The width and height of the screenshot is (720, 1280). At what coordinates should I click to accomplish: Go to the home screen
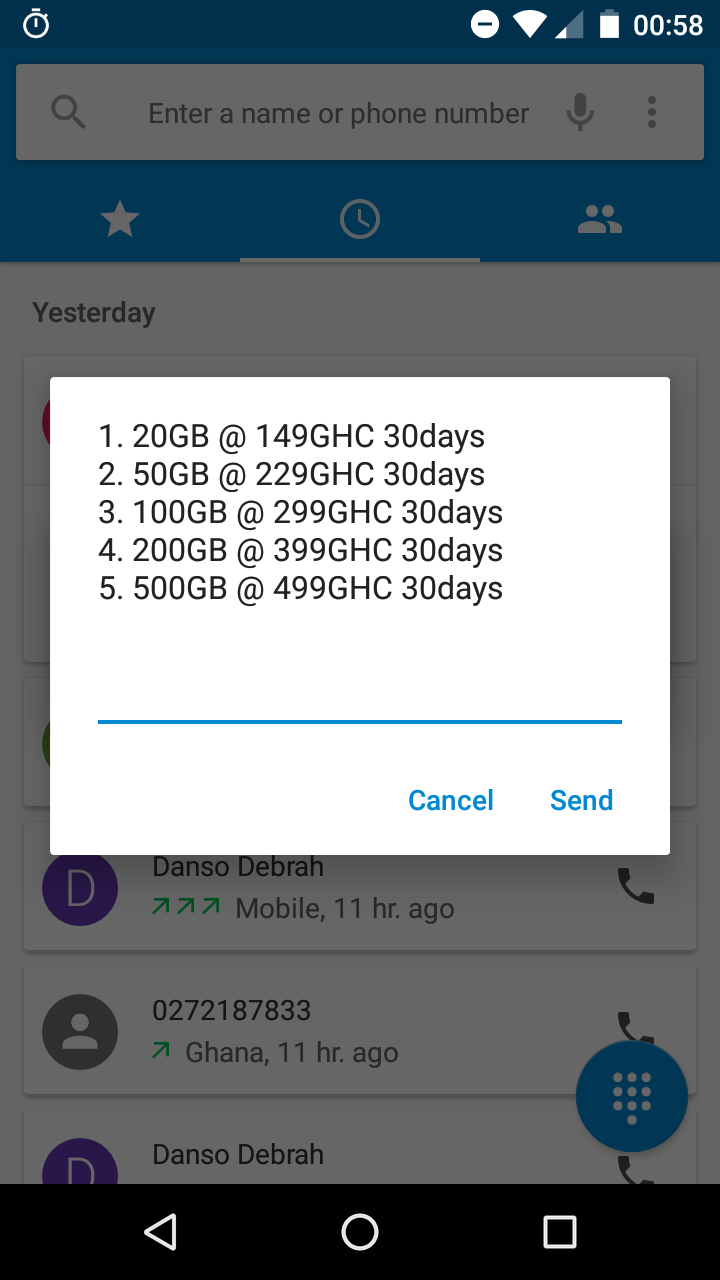(x=360, y=1232)
